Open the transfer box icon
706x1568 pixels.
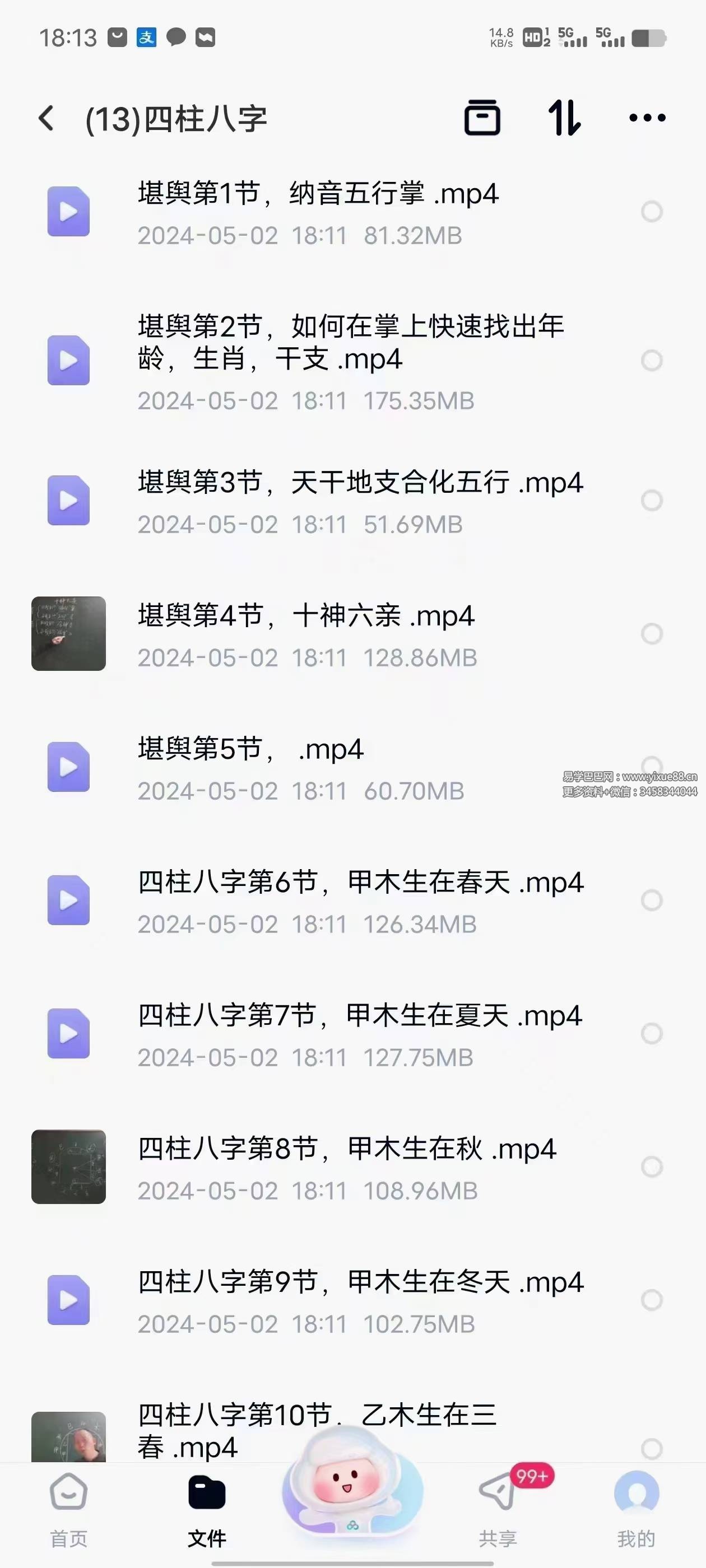(x=482, y=118)
